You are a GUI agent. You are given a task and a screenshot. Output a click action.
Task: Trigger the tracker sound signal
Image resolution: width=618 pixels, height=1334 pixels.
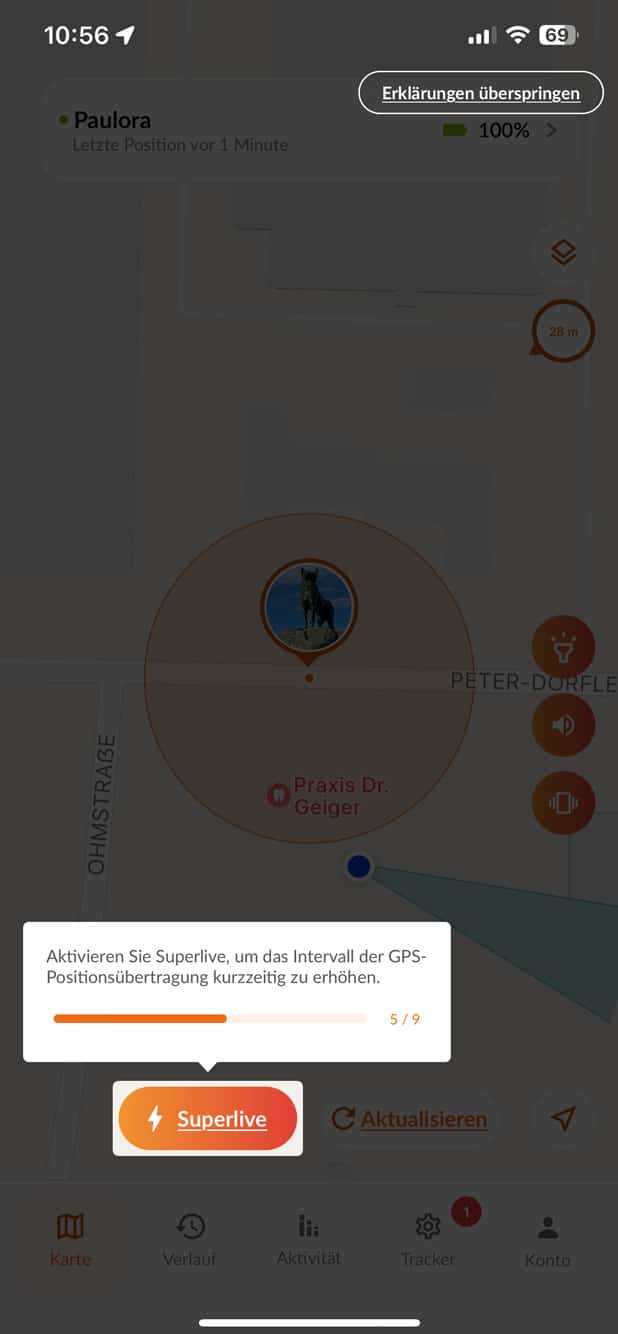[x=563, y=725]
